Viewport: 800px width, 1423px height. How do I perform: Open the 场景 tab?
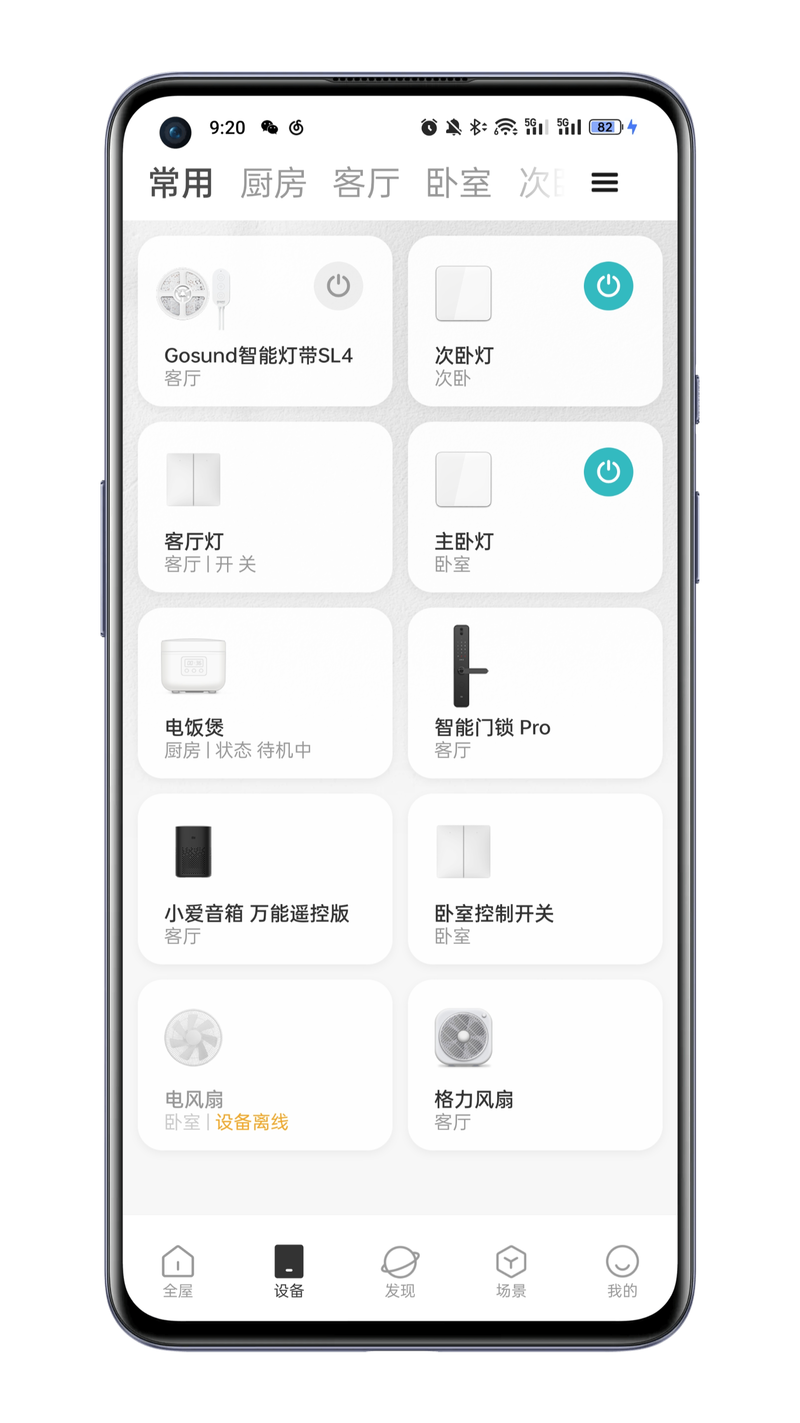click(511, 1272)
